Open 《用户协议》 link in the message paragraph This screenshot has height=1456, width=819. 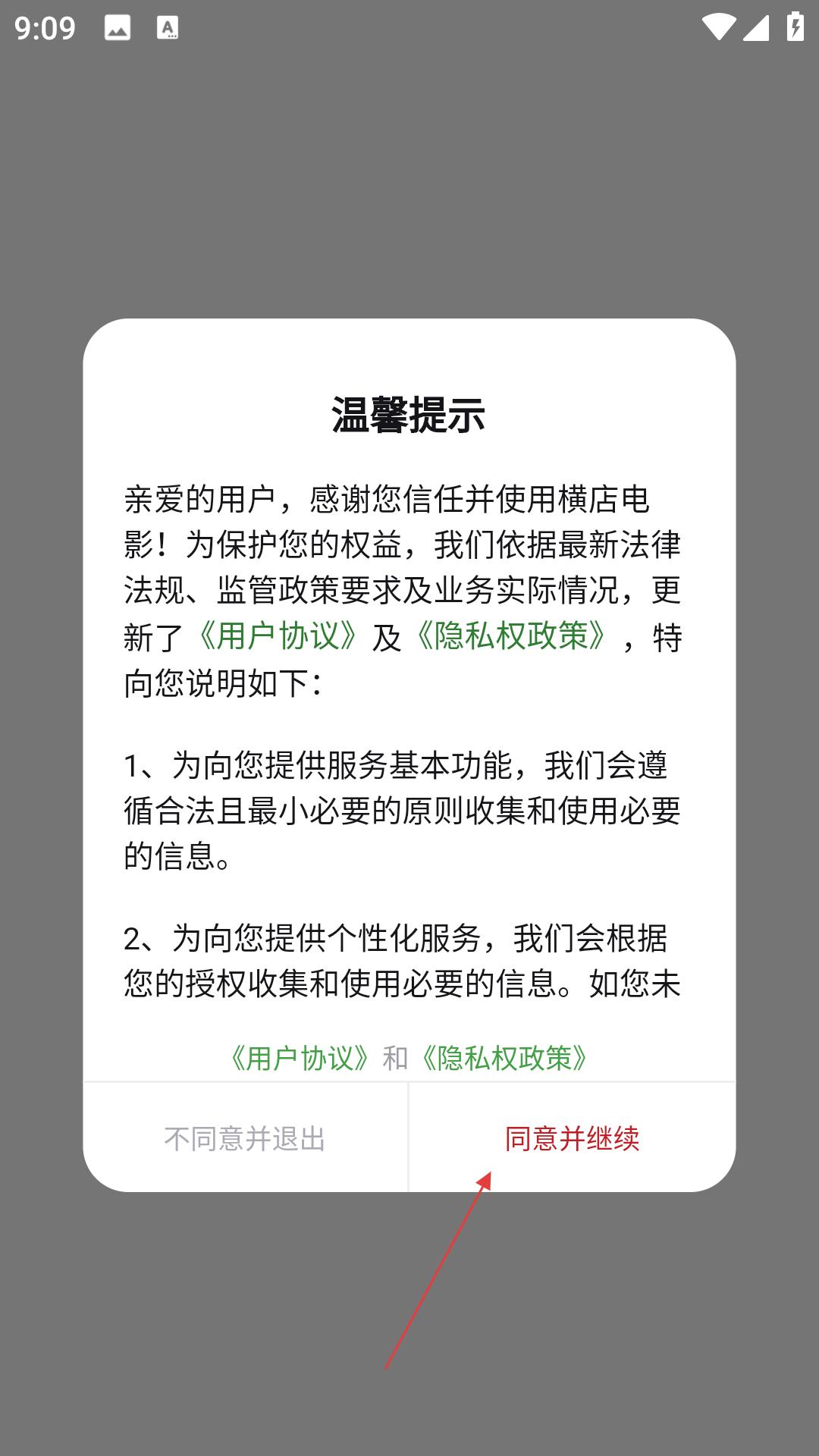pyautogui.click(x=278, y=636)
